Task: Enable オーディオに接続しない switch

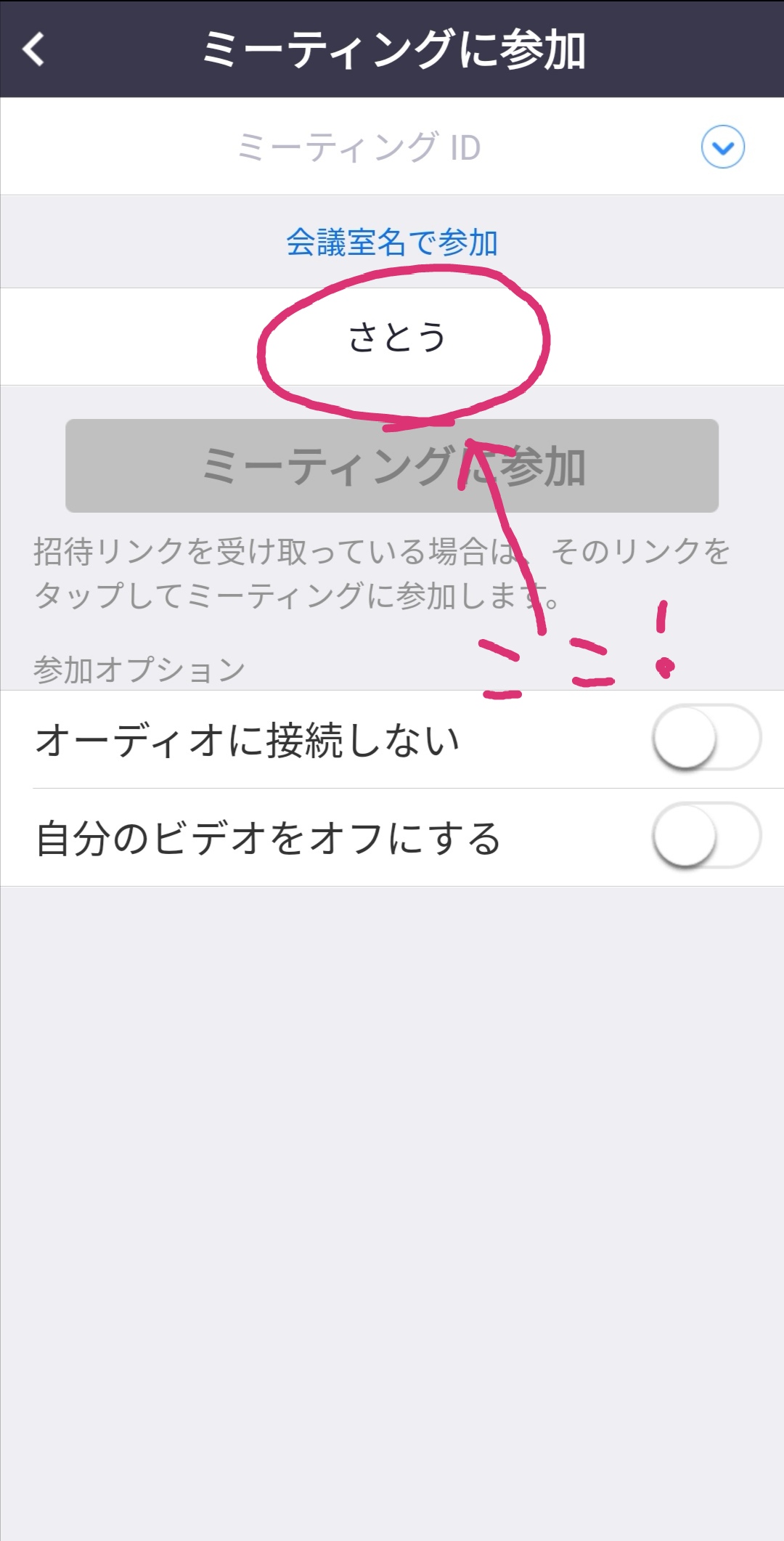Action: point(706,738)
